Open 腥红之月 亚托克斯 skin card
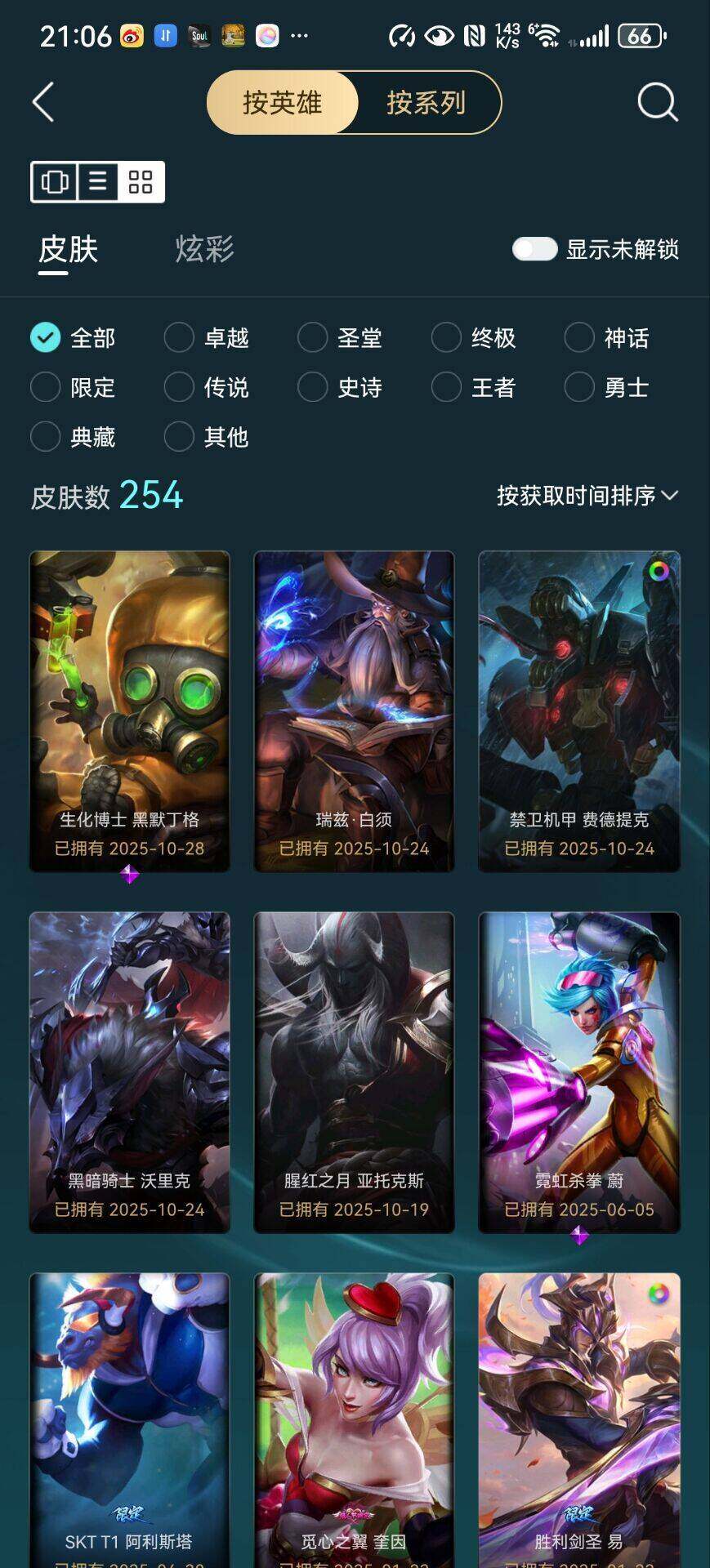 354,1071
